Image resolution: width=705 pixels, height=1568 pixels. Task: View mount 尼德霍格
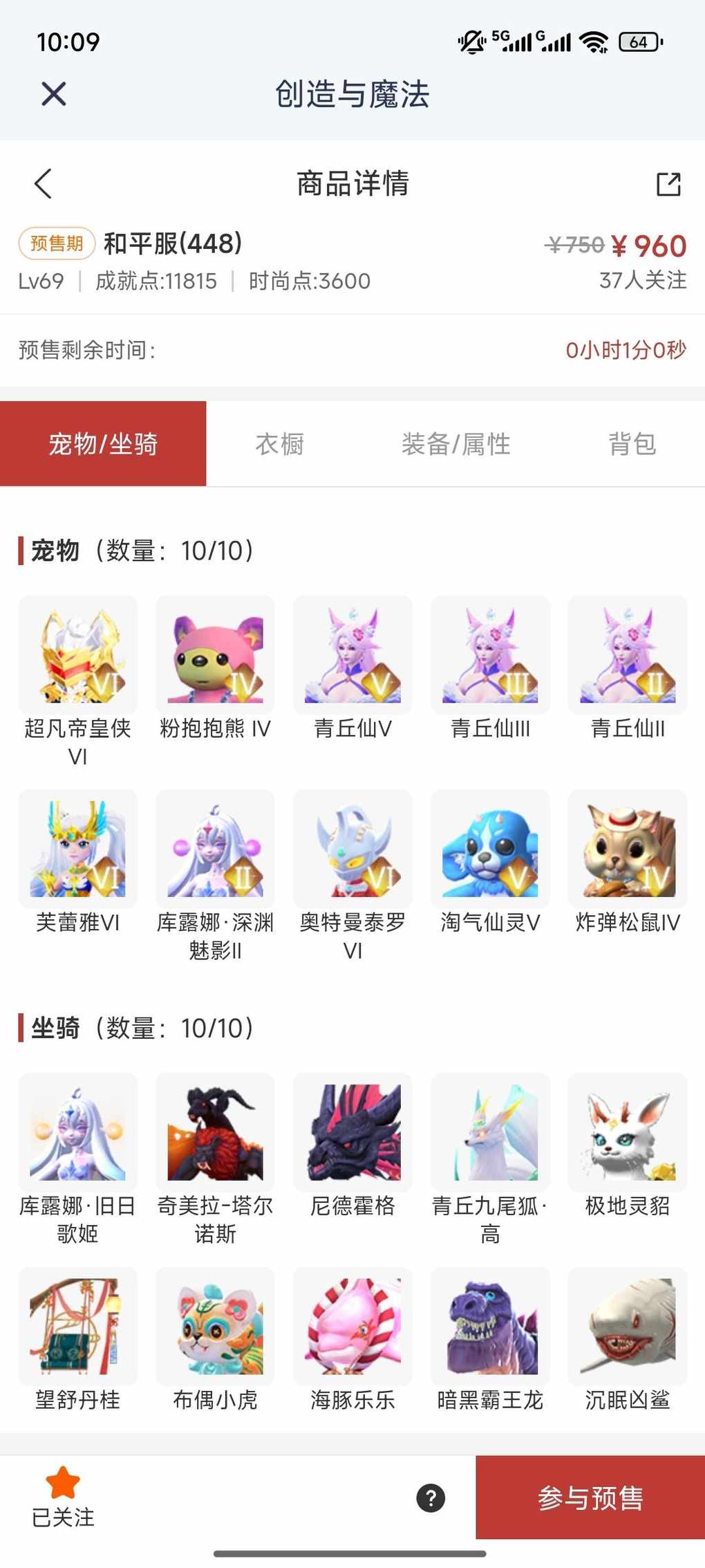point(352,1133)
